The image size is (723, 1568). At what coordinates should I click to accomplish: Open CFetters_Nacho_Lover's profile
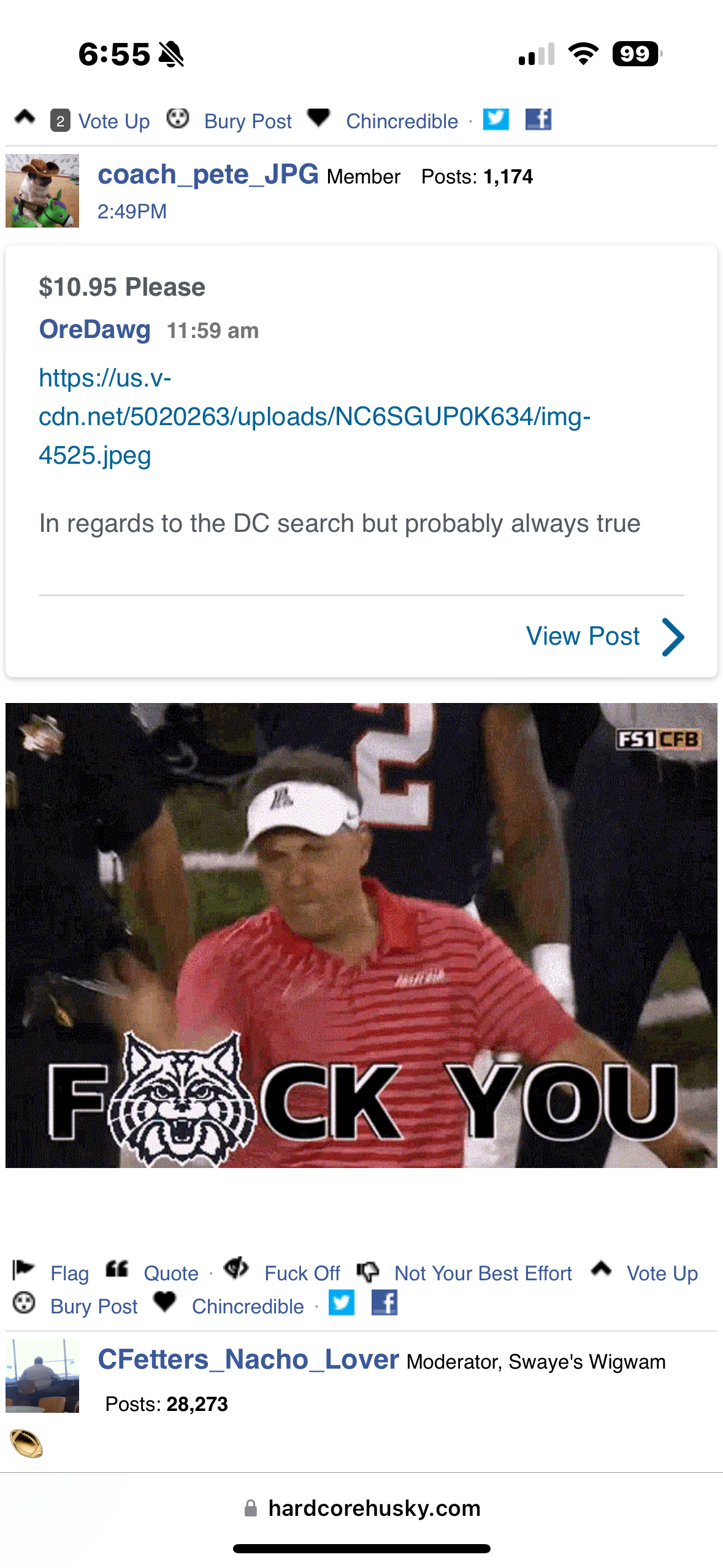tap(248, 1359)
